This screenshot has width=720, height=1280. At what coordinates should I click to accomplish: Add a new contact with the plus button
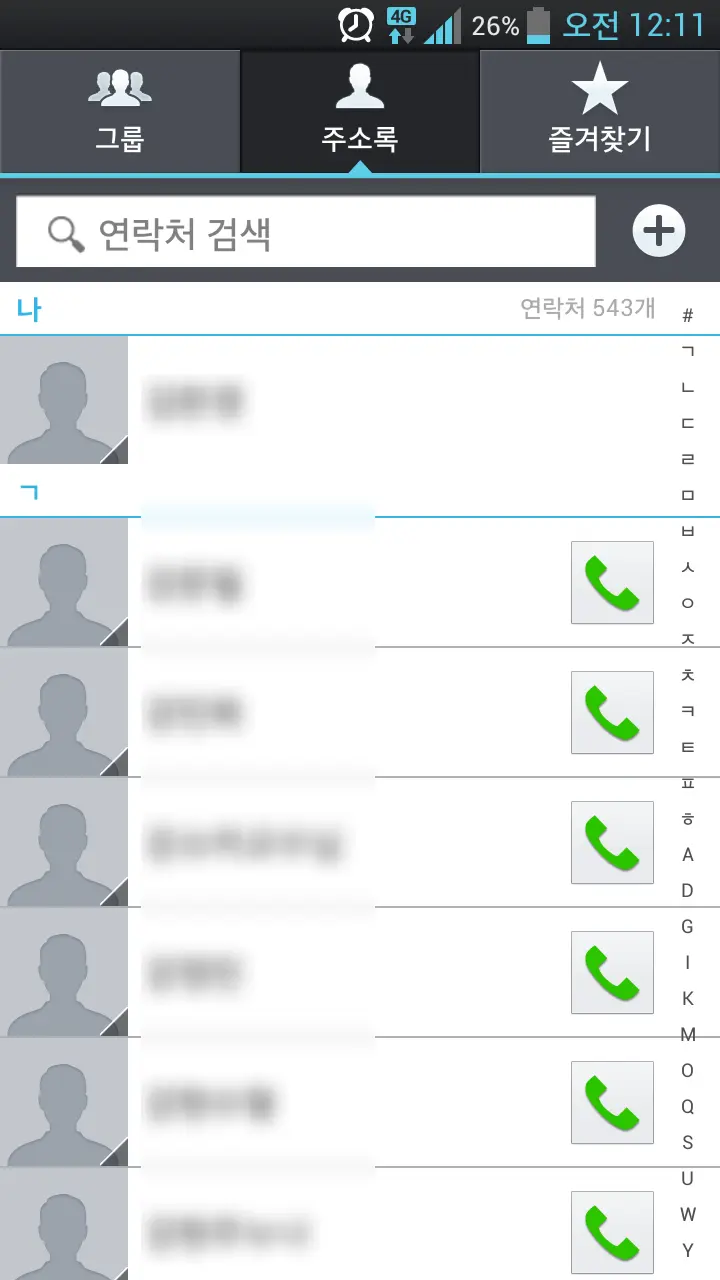click(659, 232)
